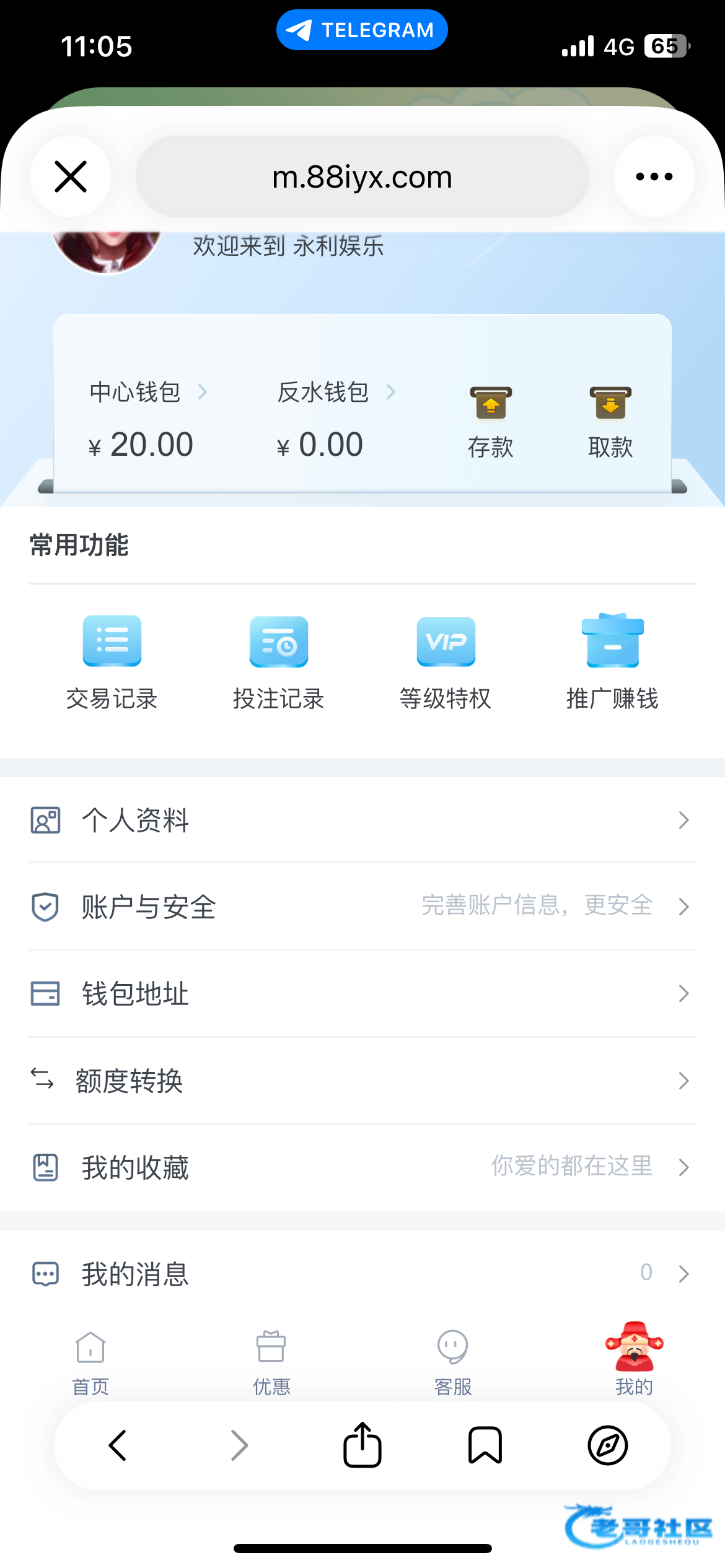Image resolution: width=725 pixels, height=1568 pixels.
Task: Tap 取款 to withdraw
Action: (610, 420)
